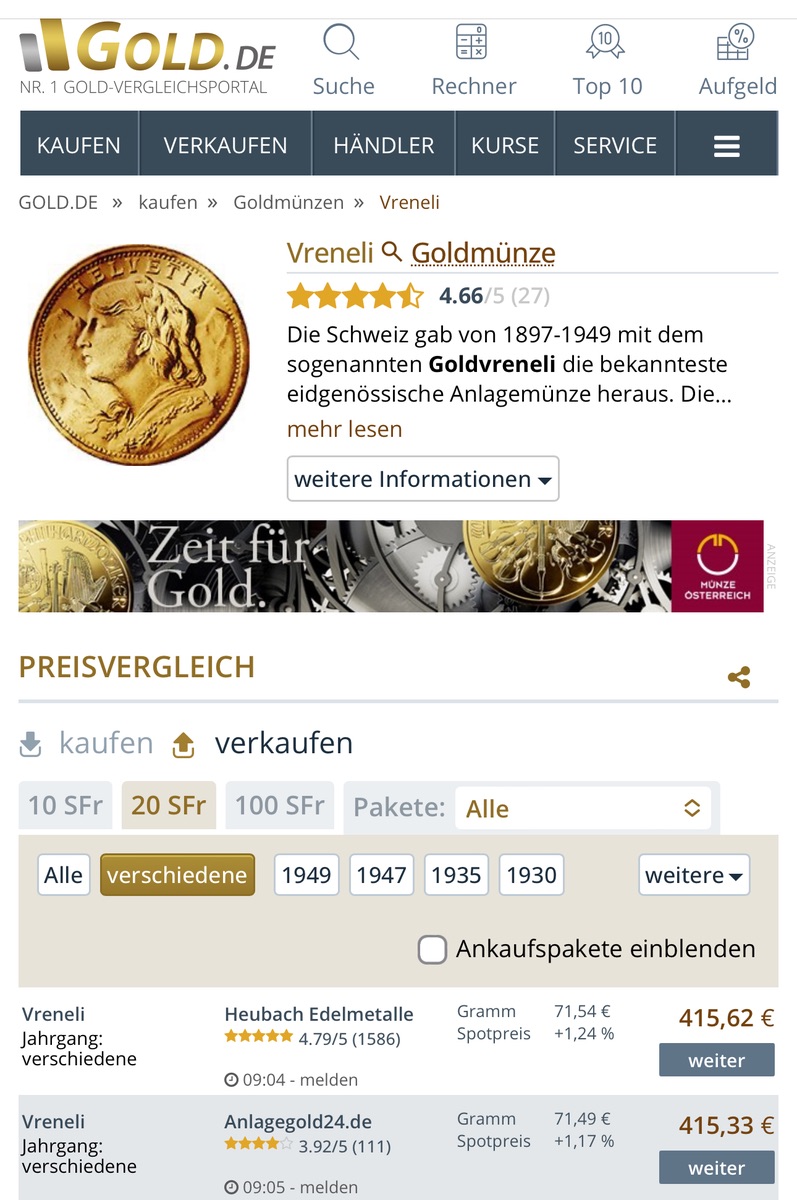Enable 'Ankaufspakete einblenden' checkbox
This screenshot has width=797, height=1200.
432,949
